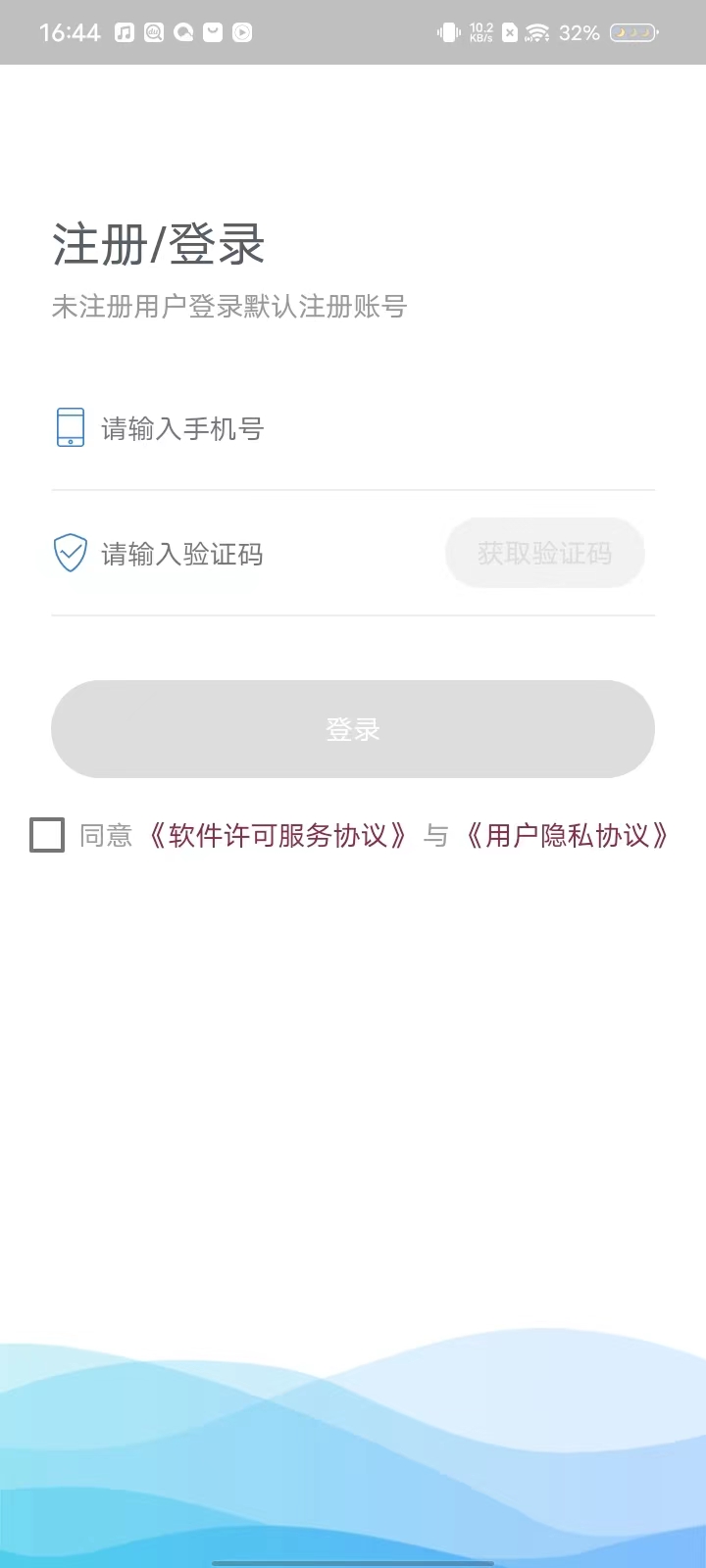This screenshot has width=706, height=1568.
Task: Open the email notification icon
Action: [x=211, y=31]
